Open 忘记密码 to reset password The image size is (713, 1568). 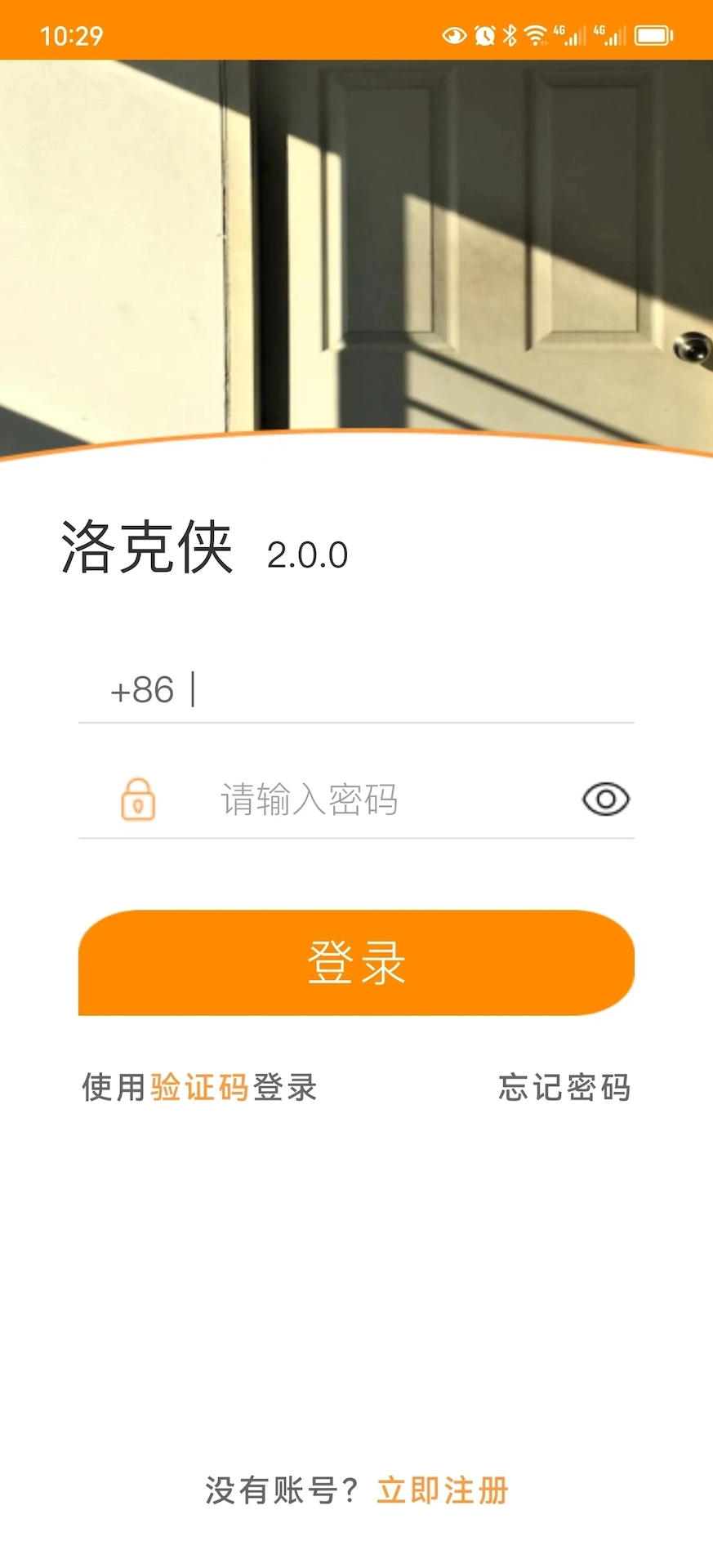pyautogui.click(x=564, y=1088)
